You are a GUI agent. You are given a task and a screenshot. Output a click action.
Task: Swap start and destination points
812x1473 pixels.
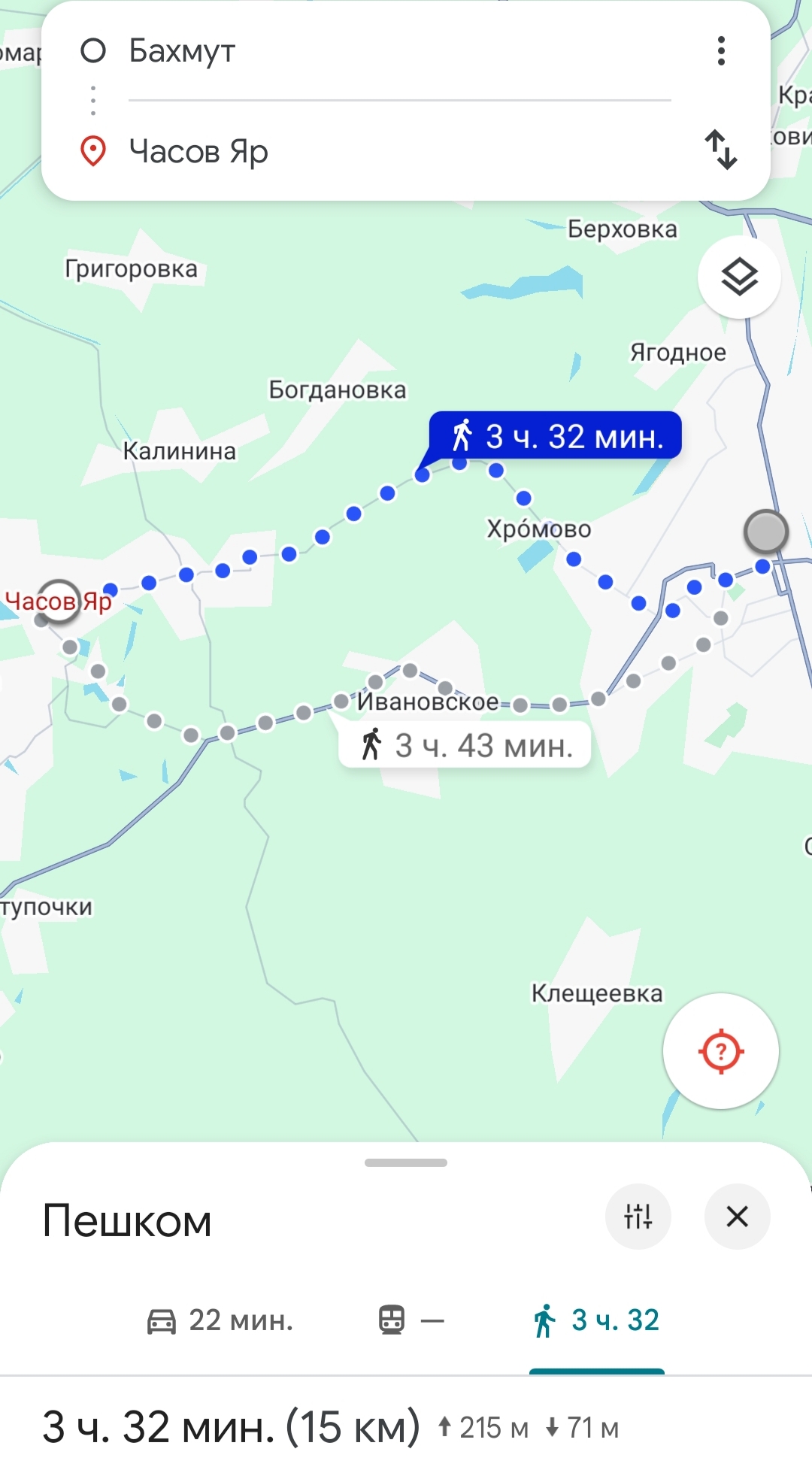(x=721, y=150)
